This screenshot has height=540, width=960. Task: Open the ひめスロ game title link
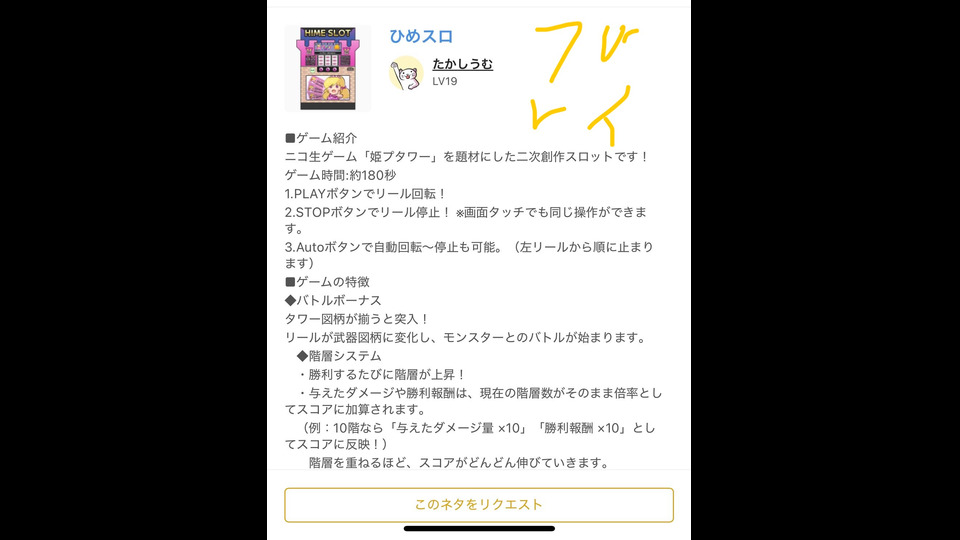421,36
